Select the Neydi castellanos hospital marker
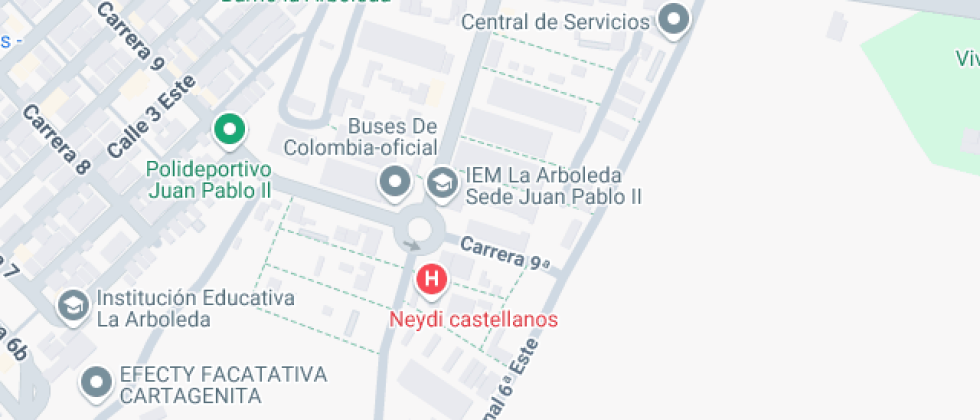 (431, 279)
